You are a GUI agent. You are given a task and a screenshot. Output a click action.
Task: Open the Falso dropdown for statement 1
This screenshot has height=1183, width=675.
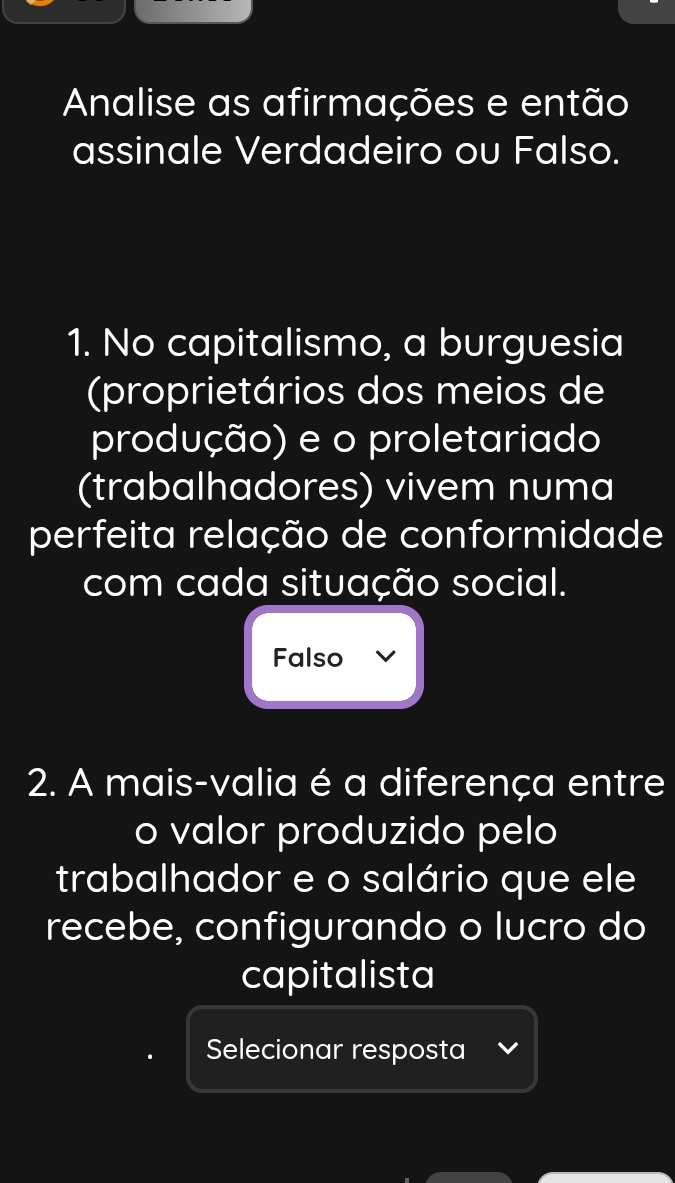(334, 657)
